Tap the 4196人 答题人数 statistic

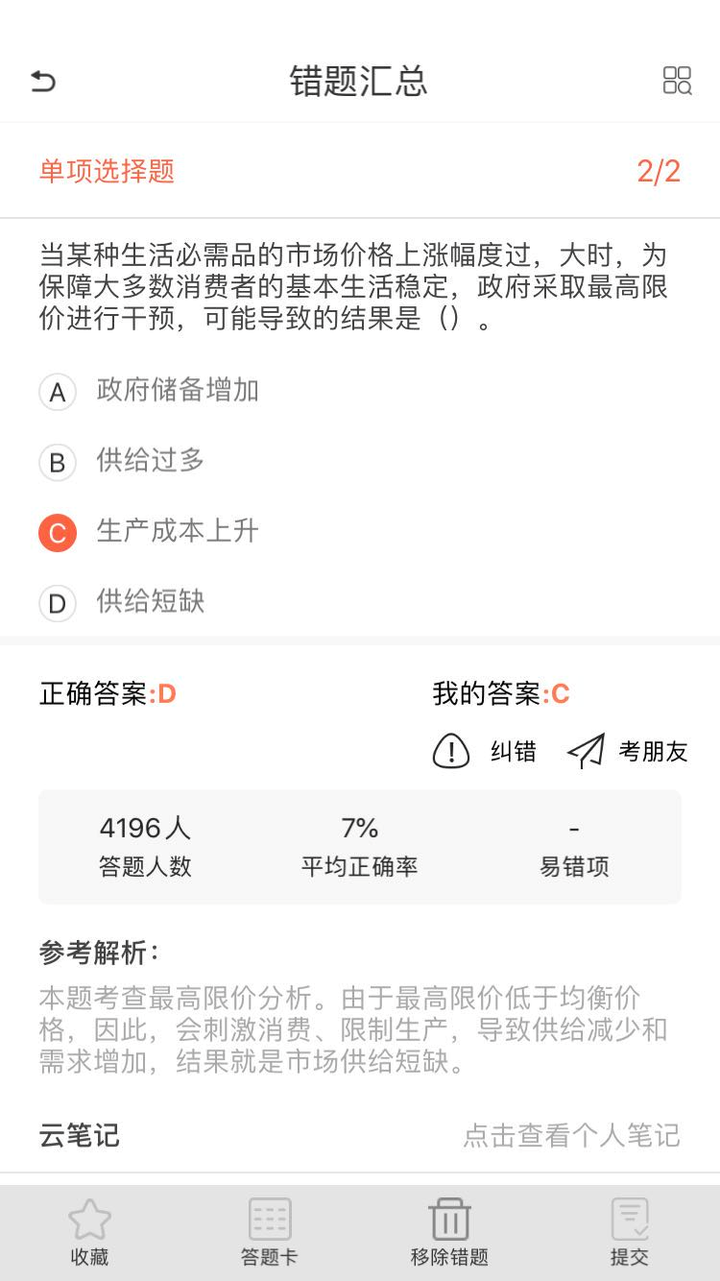click(x=145, y=846)
